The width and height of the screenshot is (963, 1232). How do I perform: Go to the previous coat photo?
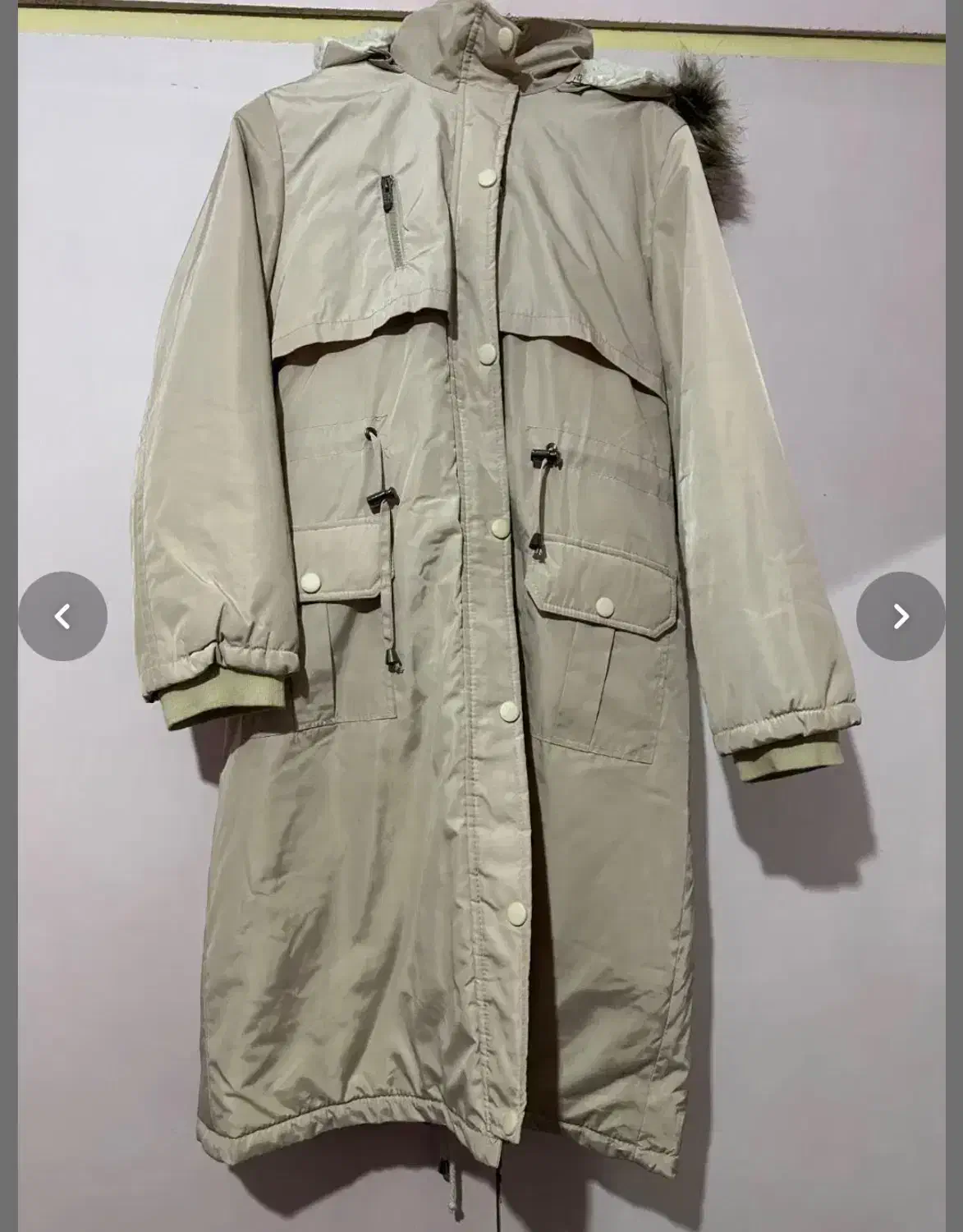pyautogui.click(x=62, y=616)
